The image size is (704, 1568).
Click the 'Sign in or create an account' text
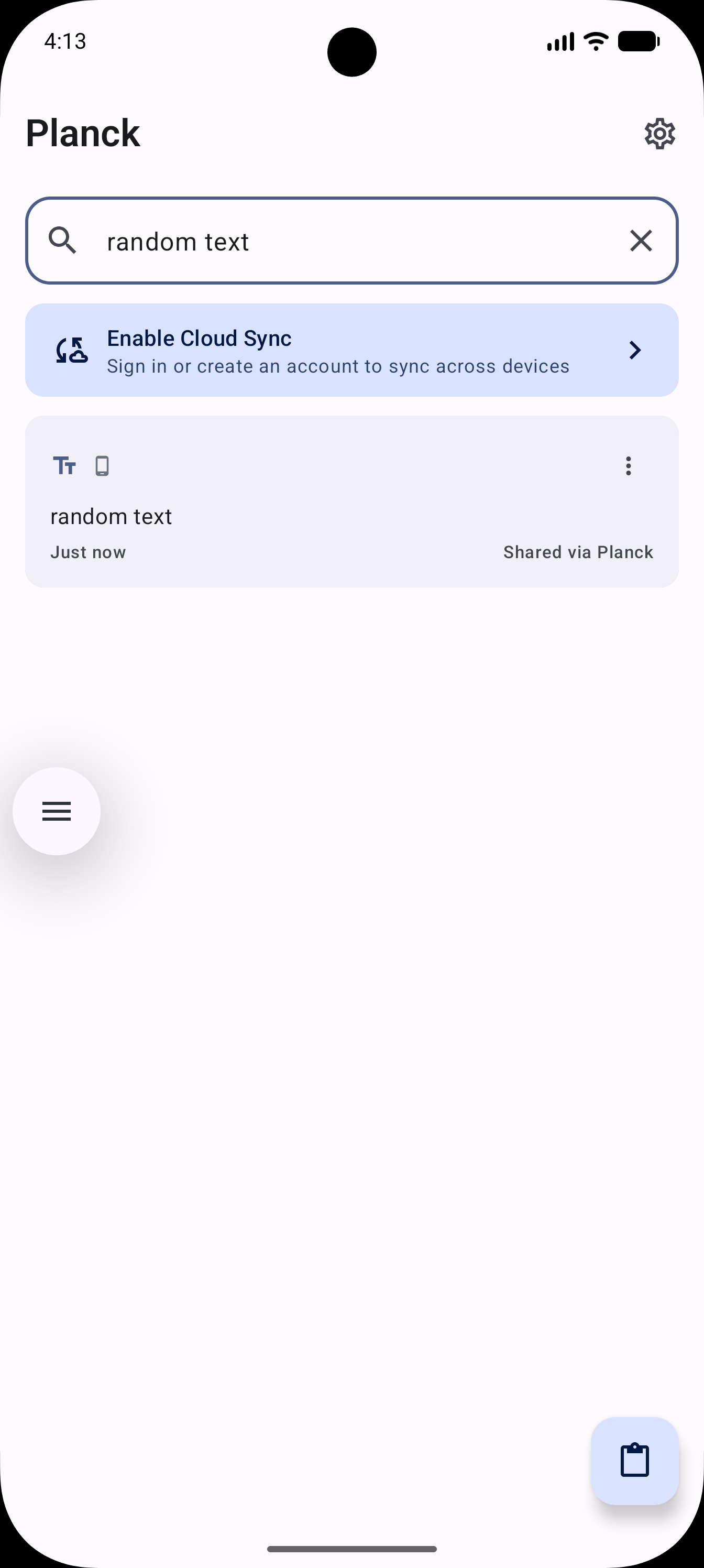coord(338,365)
